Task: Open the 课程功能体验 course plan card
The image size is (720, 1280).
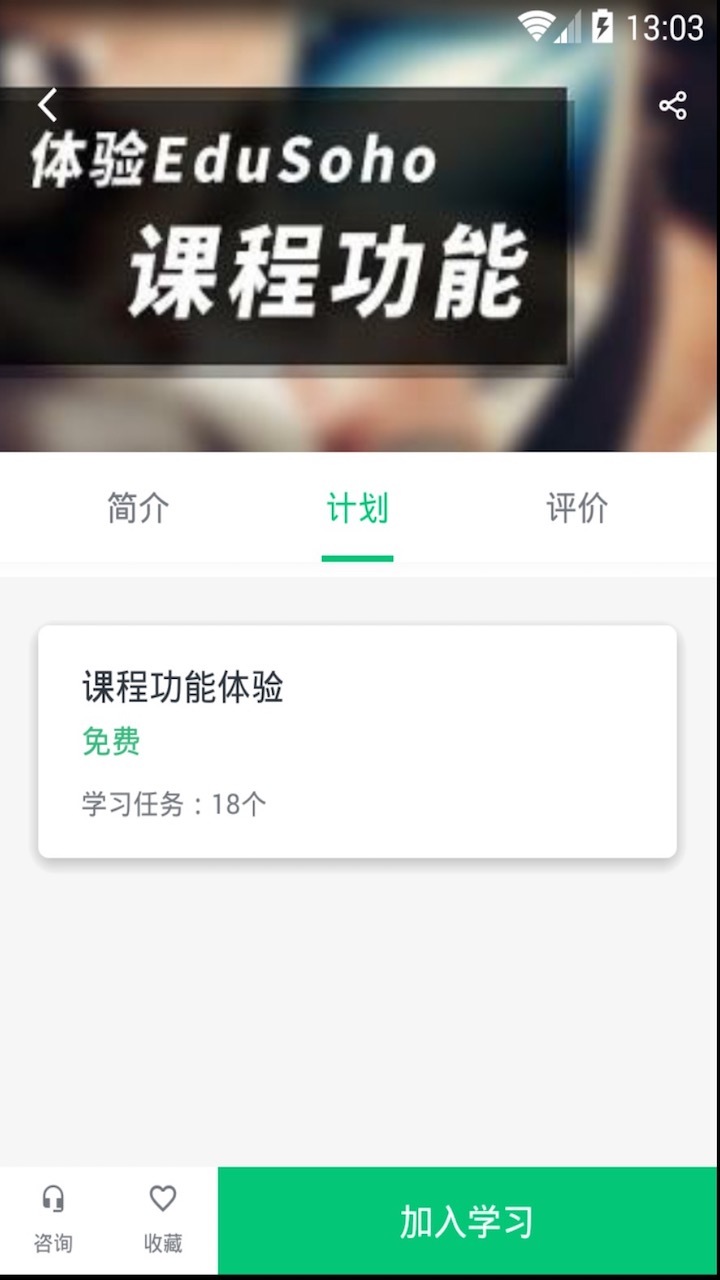Action: click(360, 740)
